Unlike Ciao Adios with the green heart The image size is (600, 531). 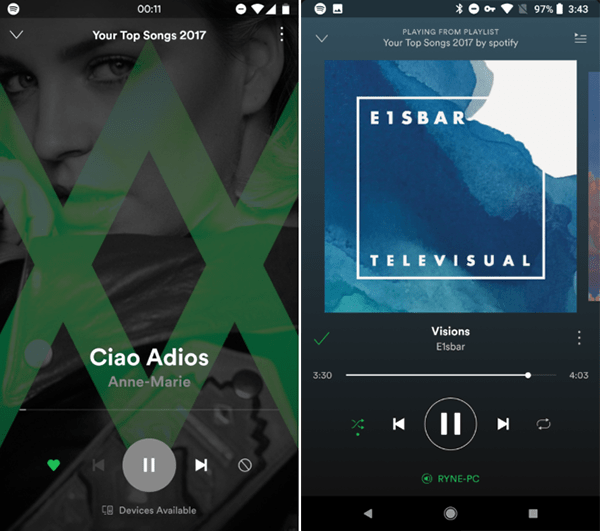53,465
